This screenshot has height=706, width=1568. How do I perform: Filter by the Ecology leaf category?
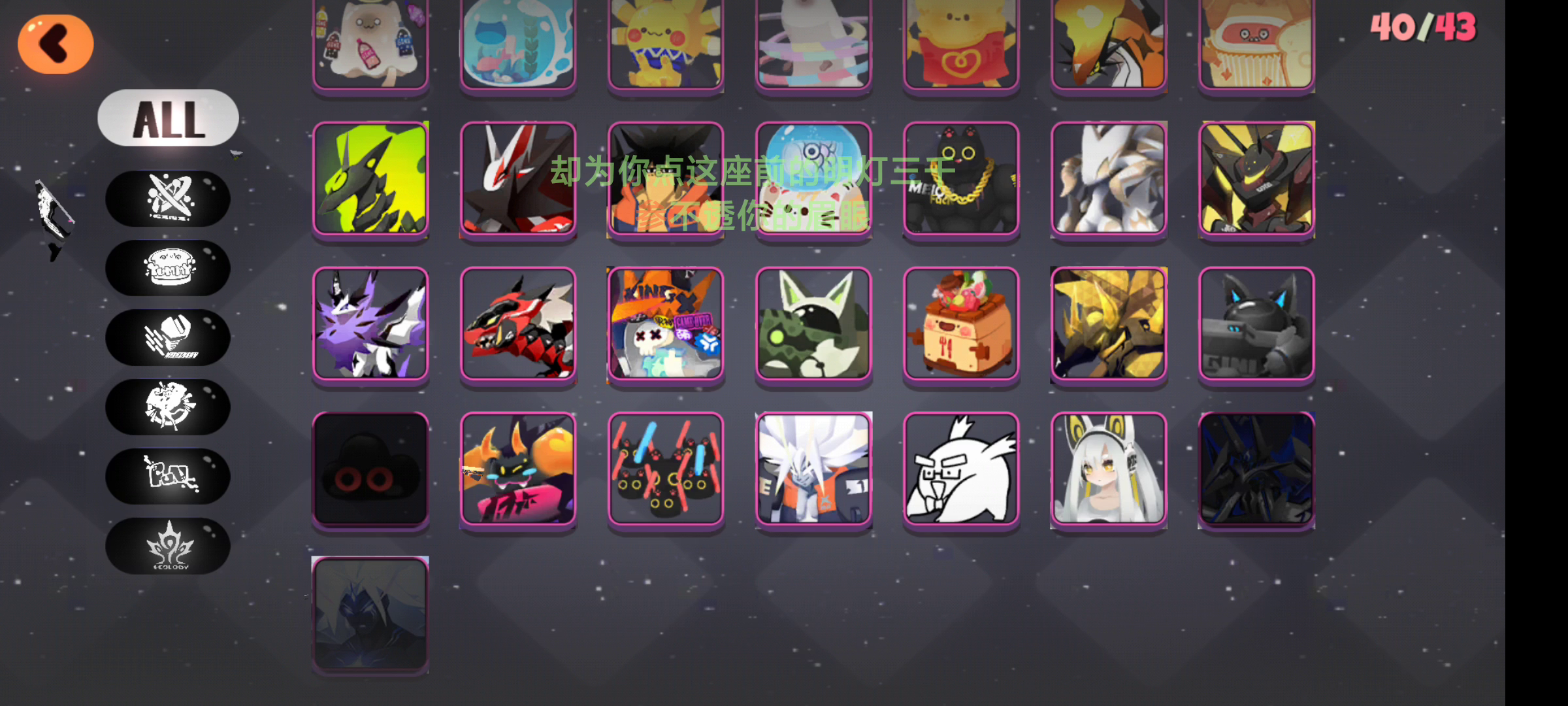(168, 546)
